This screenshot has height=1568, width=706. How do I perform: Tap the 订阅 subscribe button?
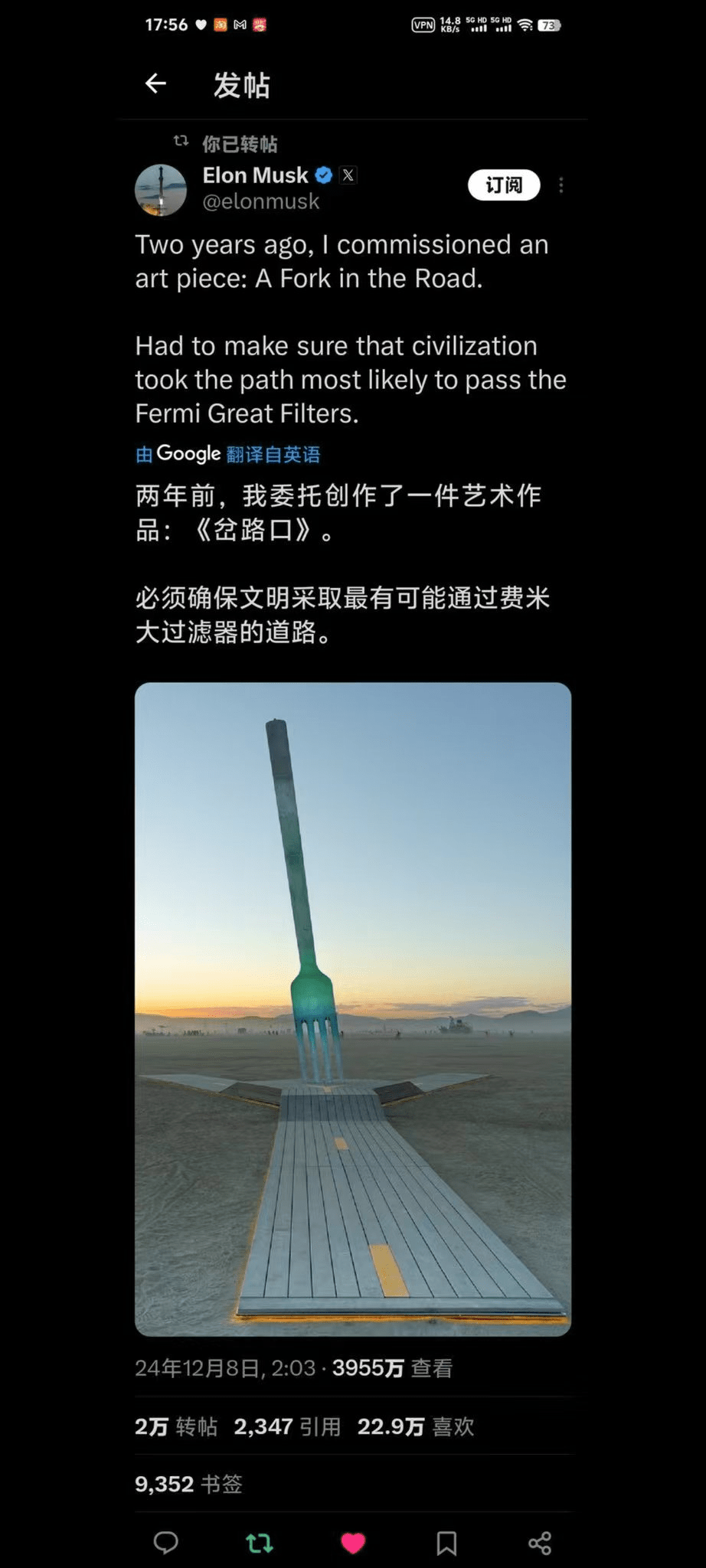(503, 185)
